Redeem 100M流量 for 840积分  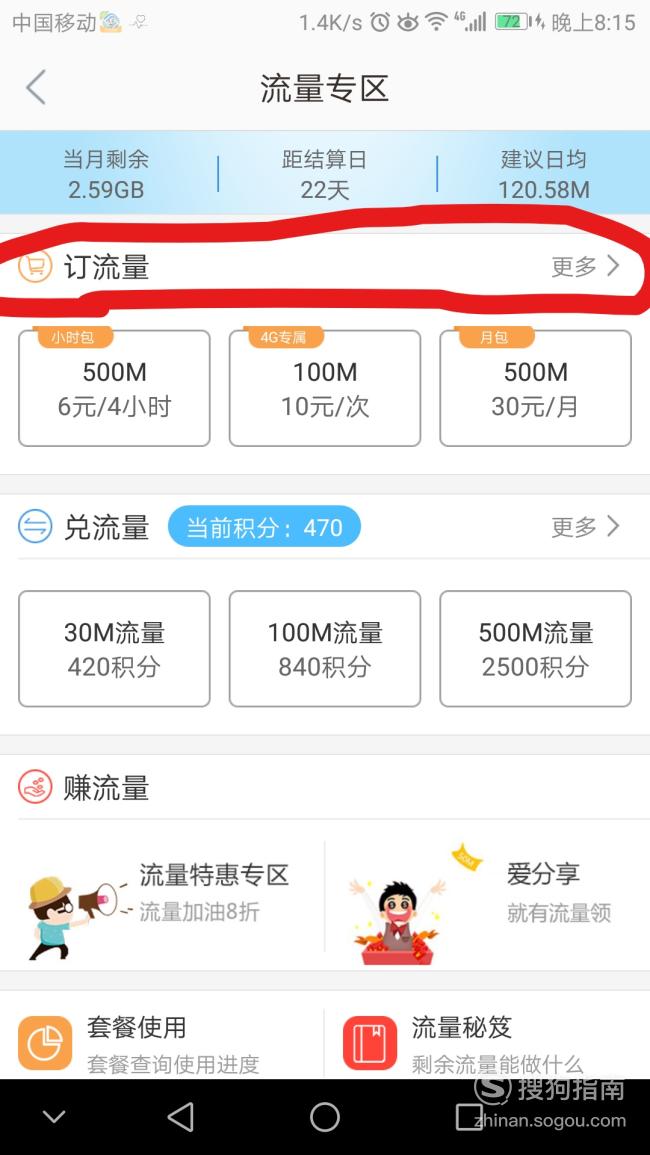(325, 649)
